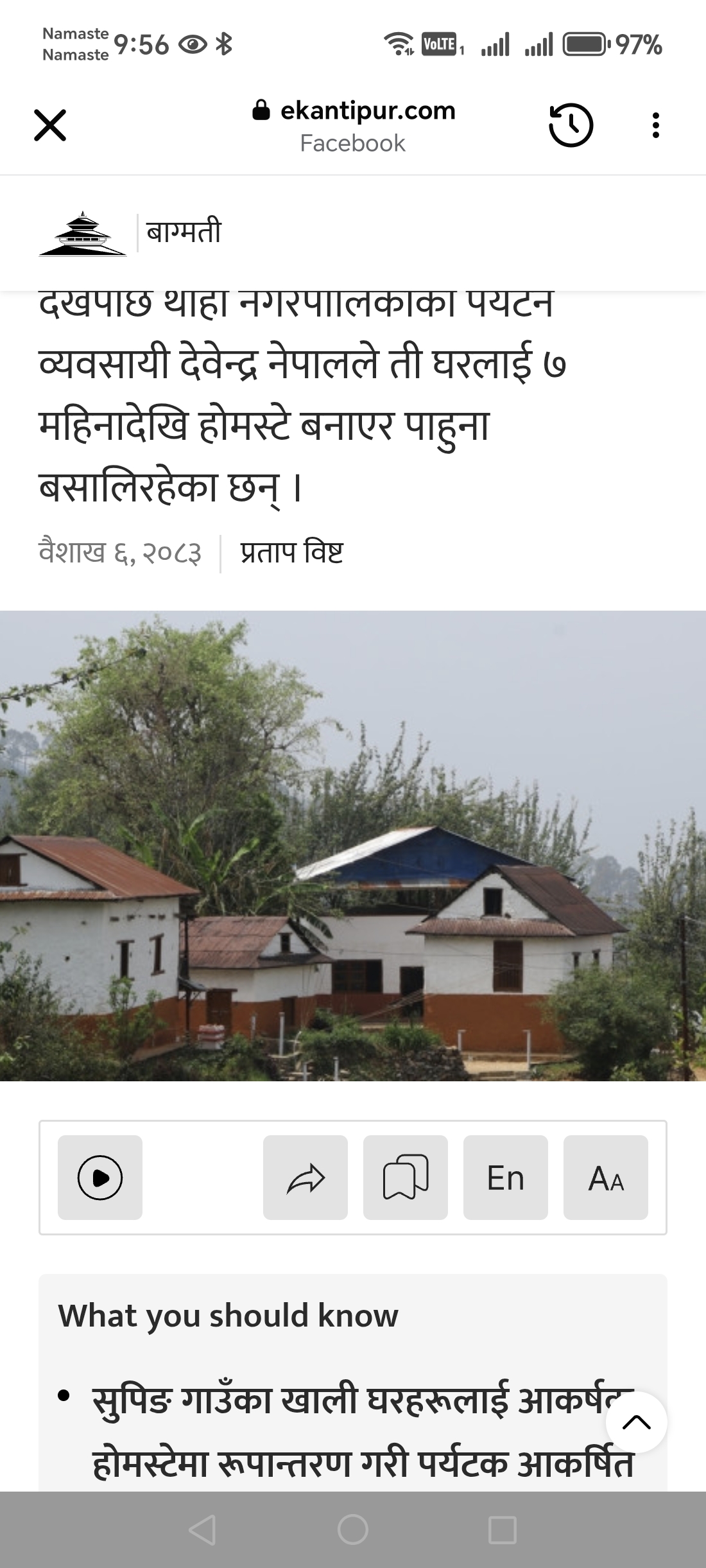Open the browser history clock icon
Image resolution: width=706 pixels, height=1568 pixels.
click(x=571, y=125)
